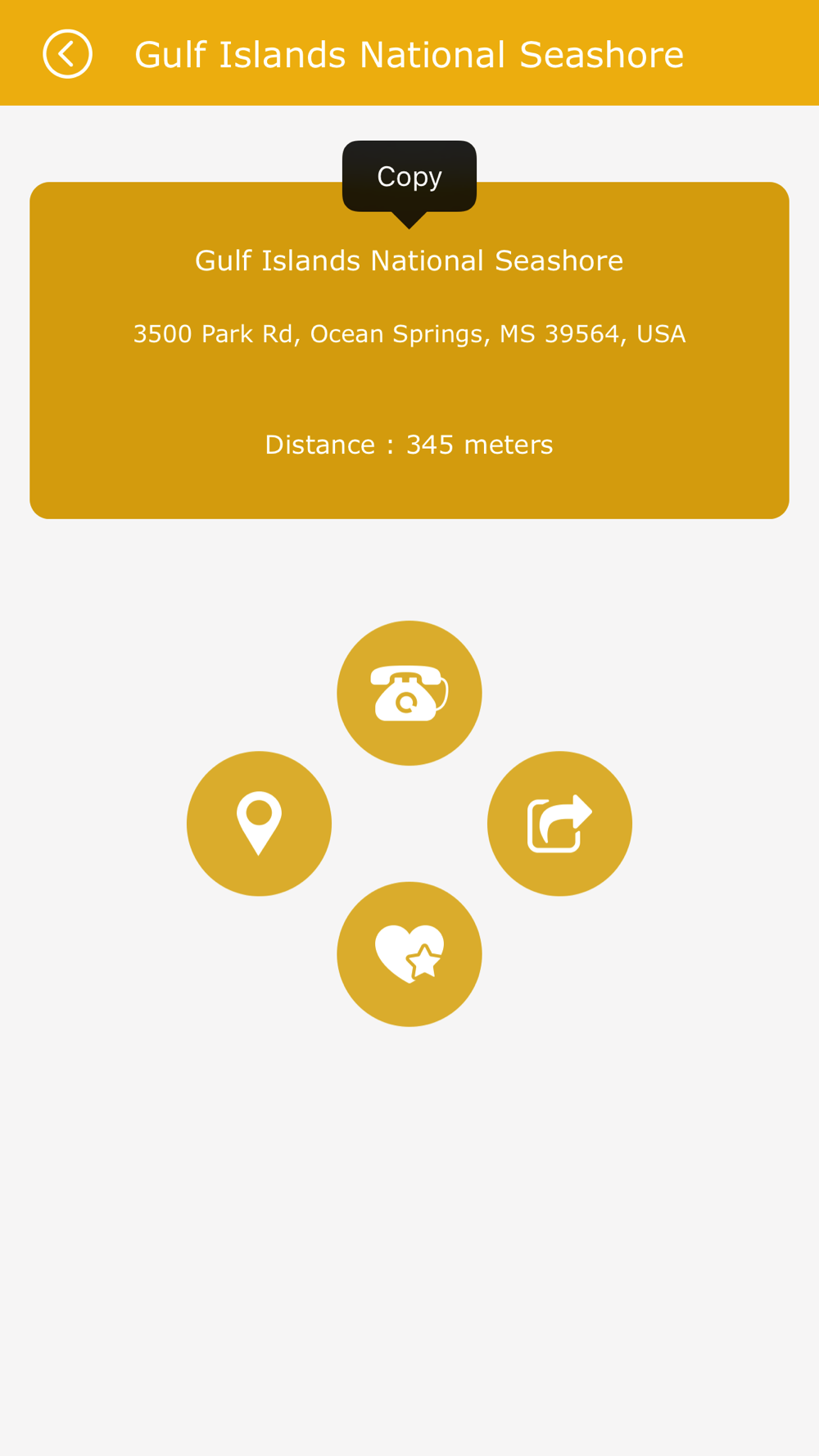Call the place via the telephone icon
The width and height of the screenshot is (819, 1456).
[x=409, y=693]
